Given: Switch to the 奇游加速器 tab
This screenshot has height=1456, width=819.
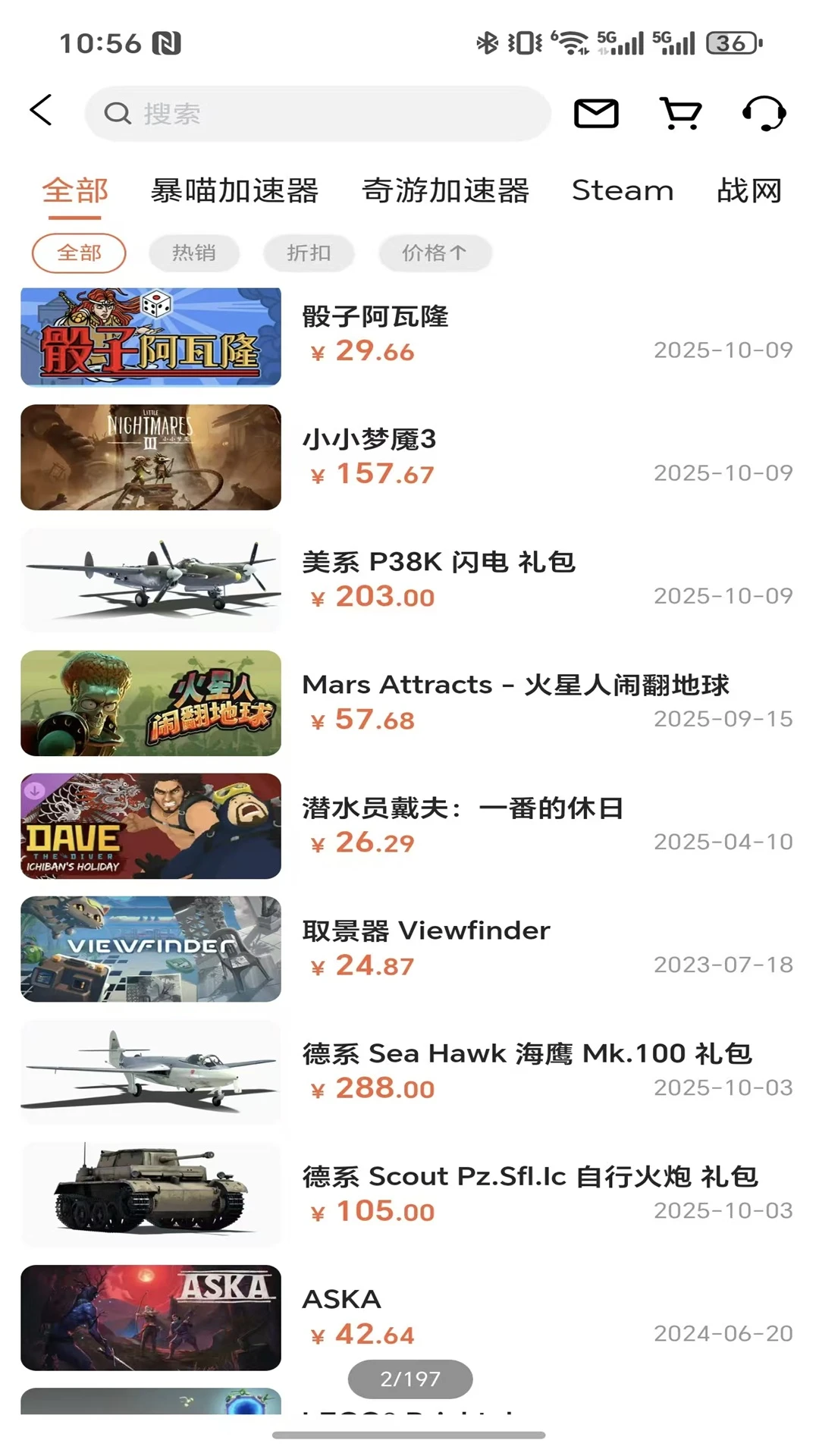Looking at the screenshot, I should (445, 190).
